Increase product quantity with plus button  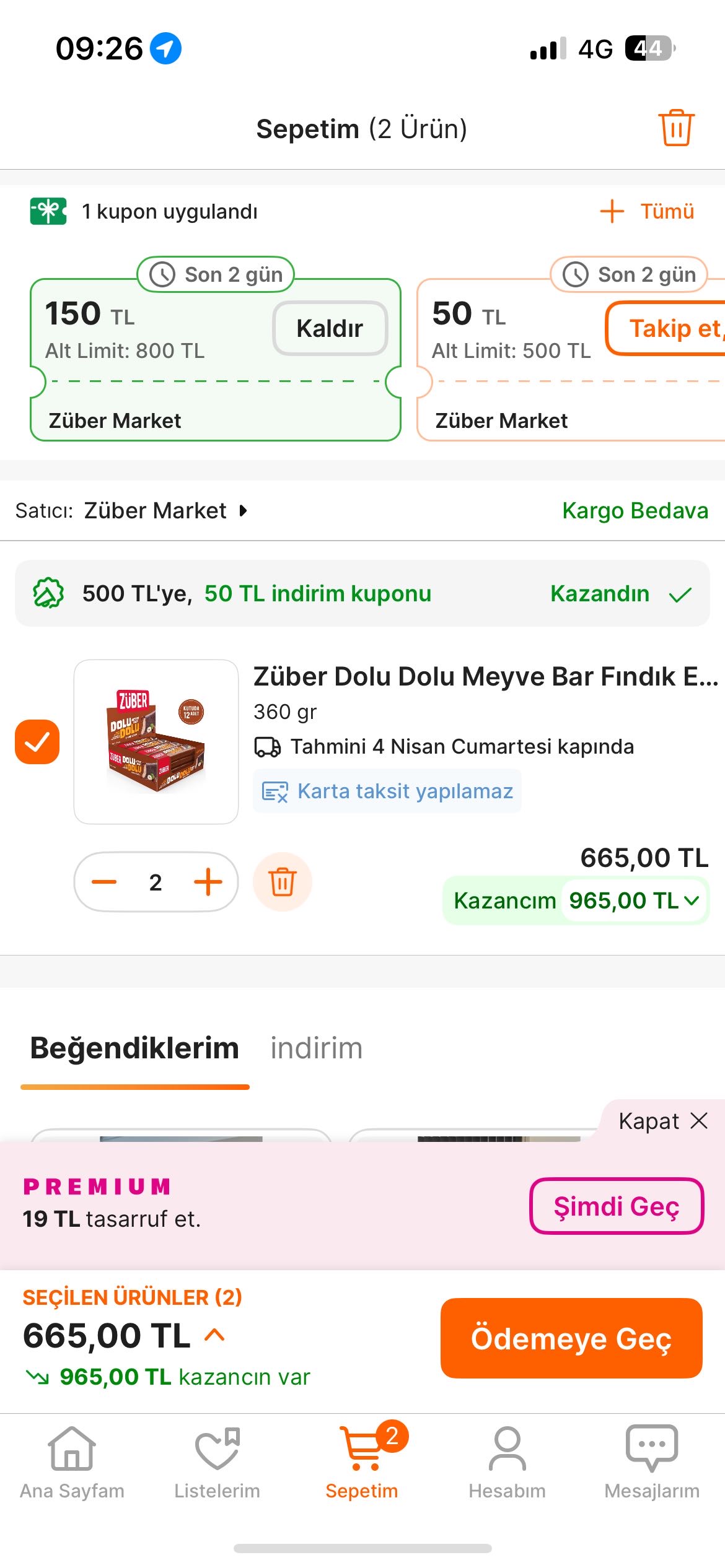pos(208,882)
